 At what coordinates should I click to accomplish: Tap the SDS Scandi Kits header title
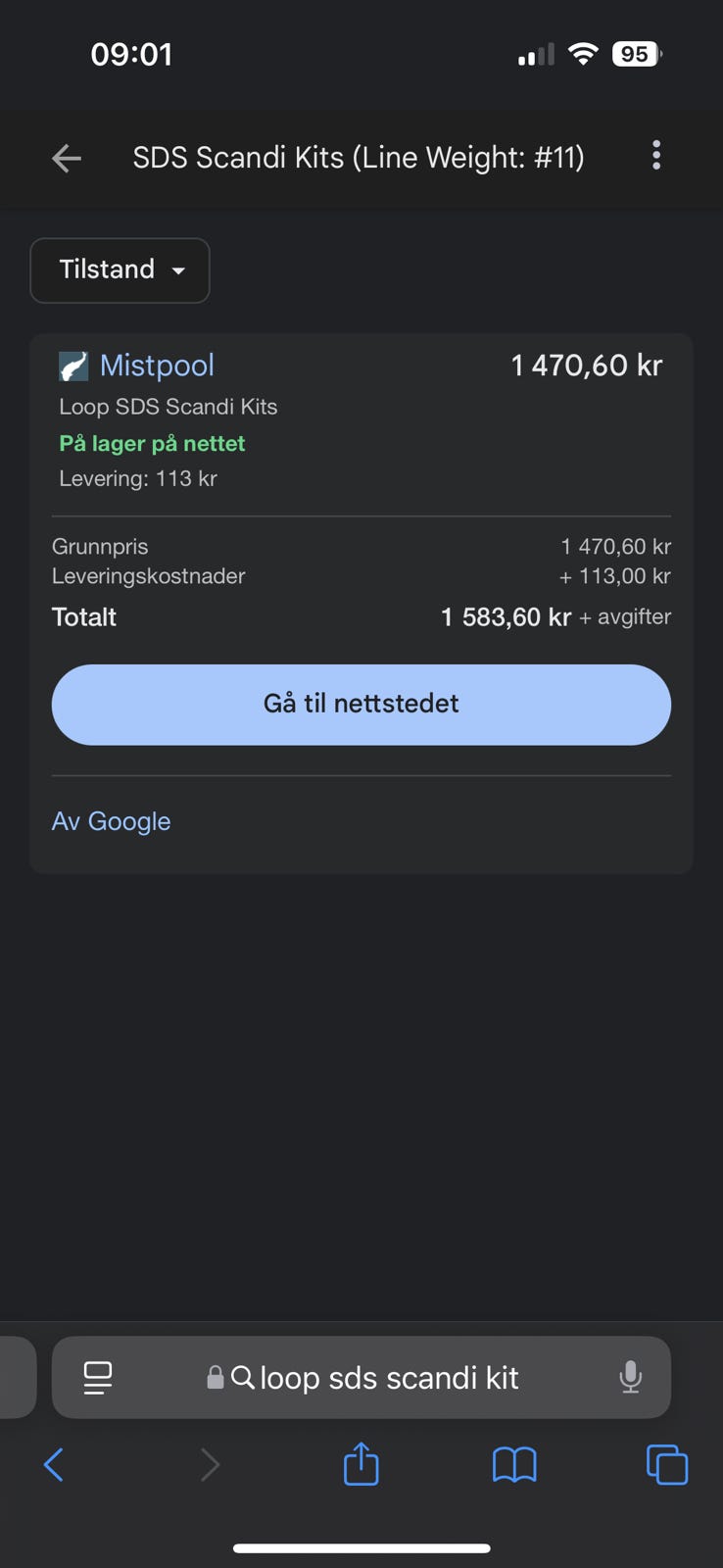359,157
